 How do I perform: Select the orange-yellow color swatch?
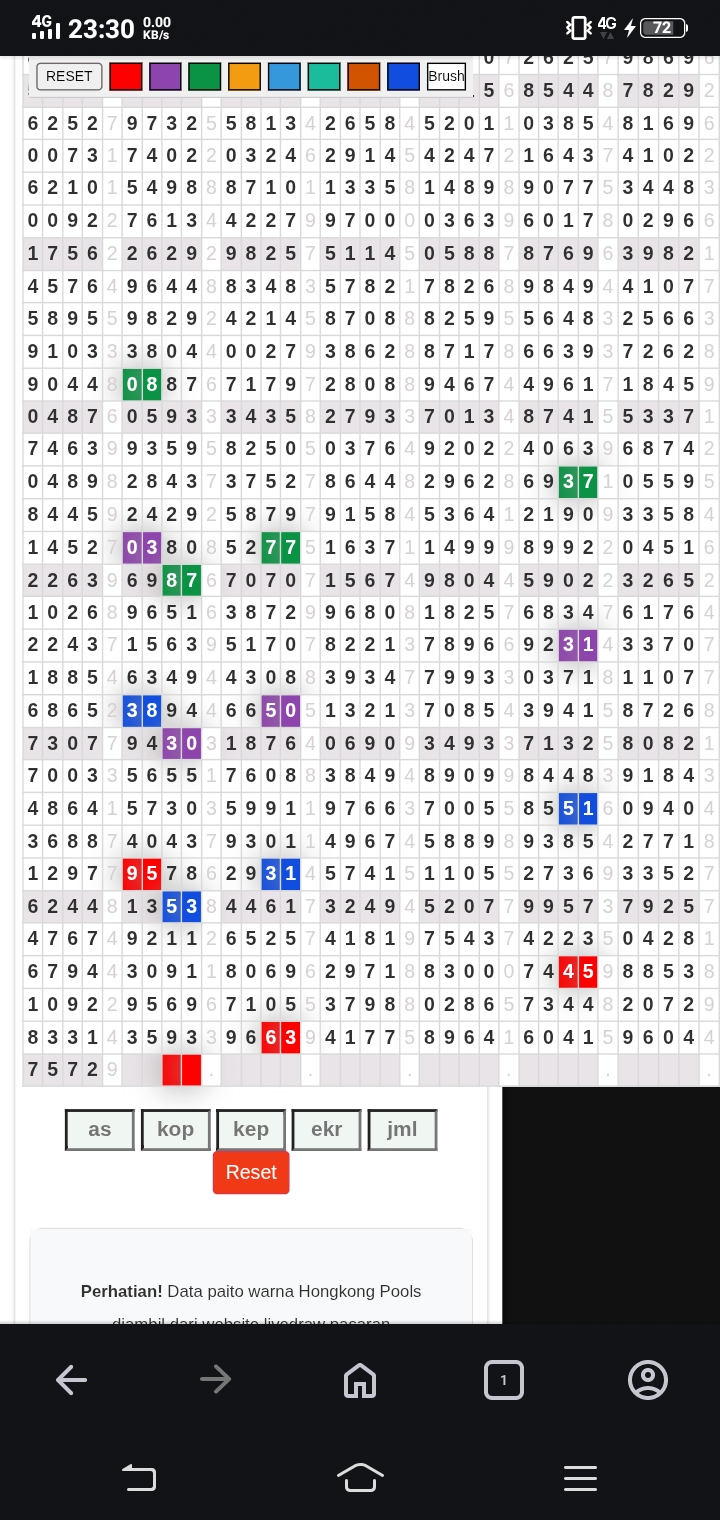pyautogui.click(x=244, y=76)
